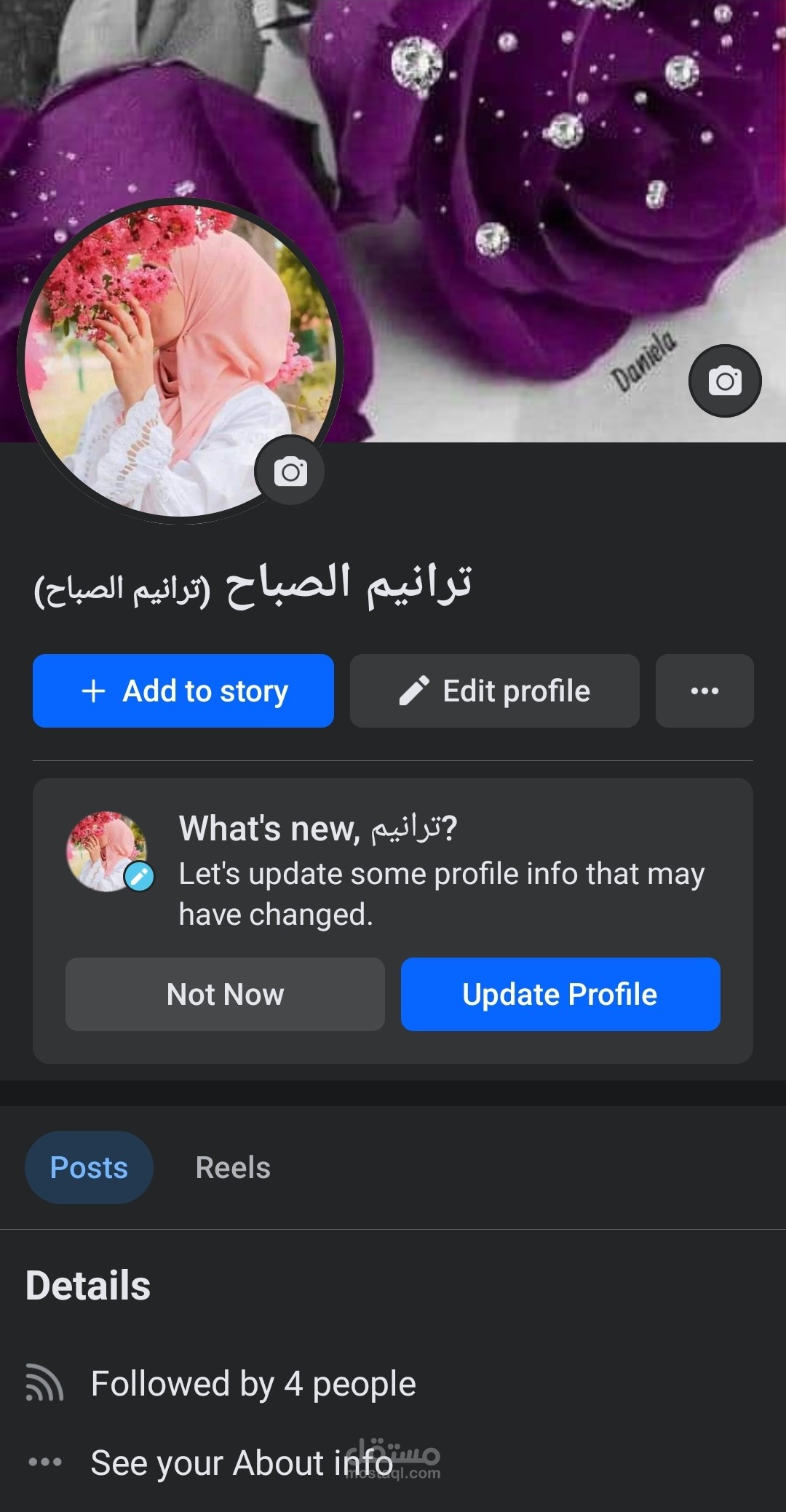Open See your About info
The width and height of the screenshot is (786, 1512).
(x=242, y=1463)
